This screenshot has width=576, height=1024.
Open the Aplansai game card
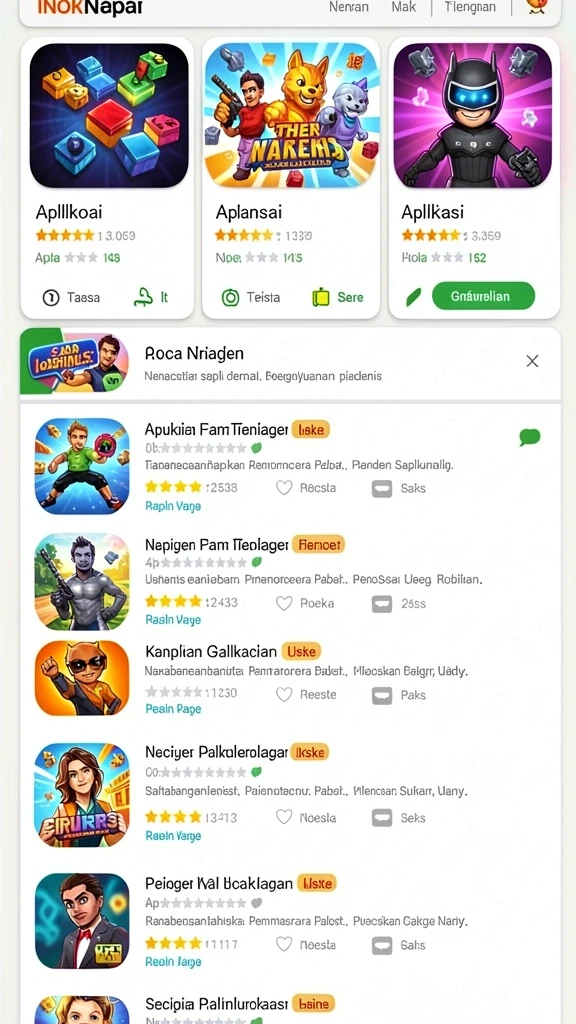pyautogui.click(x=291, y=178)
